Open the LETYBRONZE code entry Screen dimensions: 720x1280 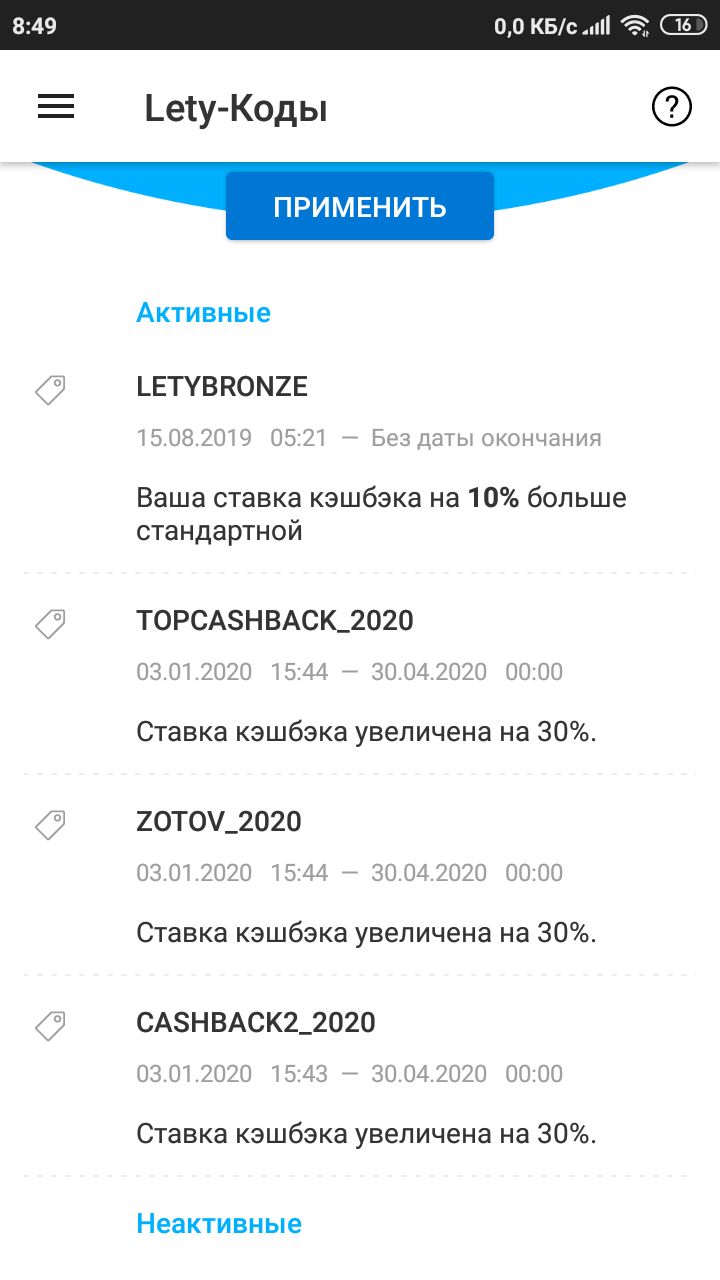click(360, 461)
